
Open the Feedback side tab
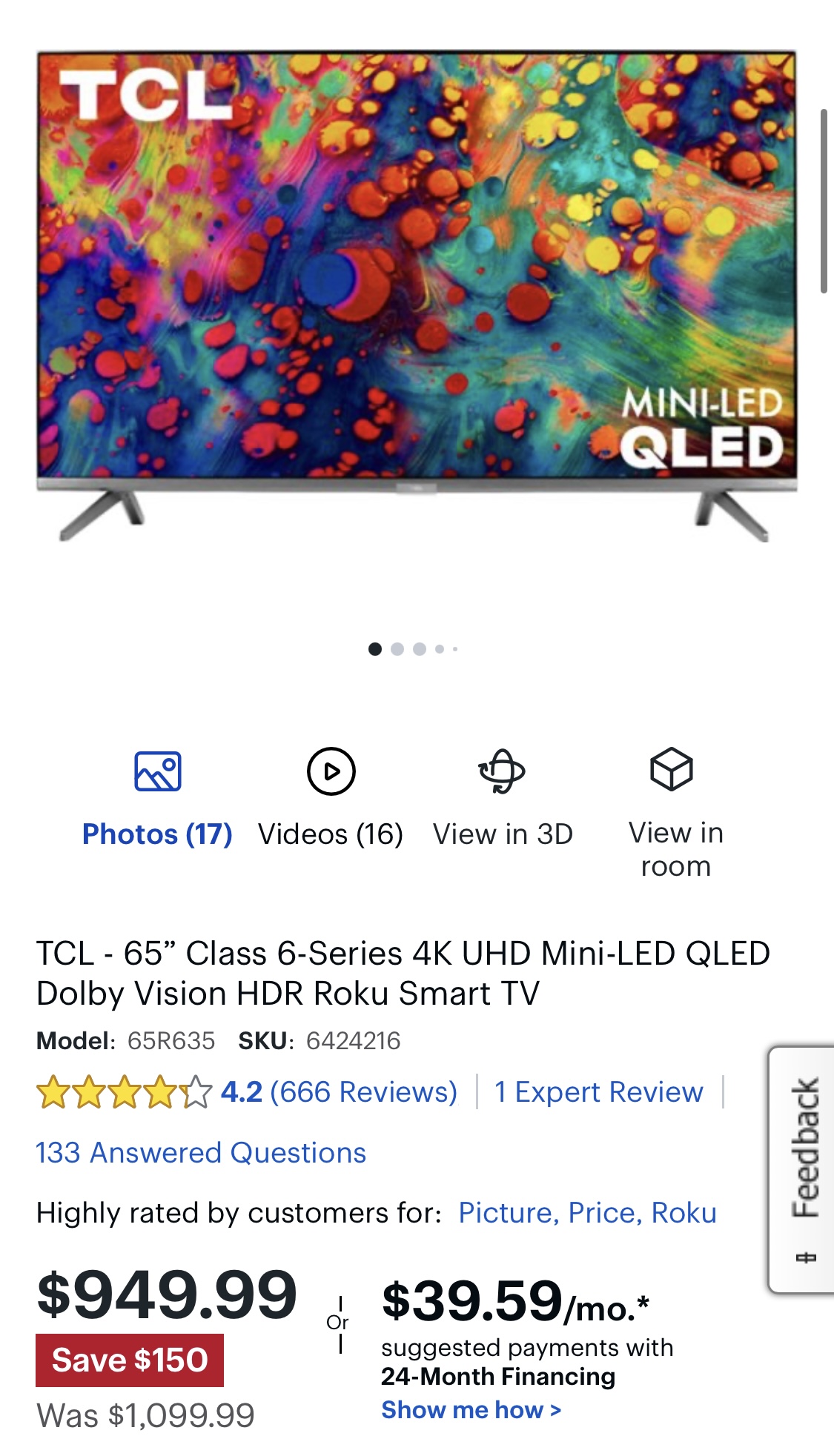pyautogui.click(x=804, y=1169)
